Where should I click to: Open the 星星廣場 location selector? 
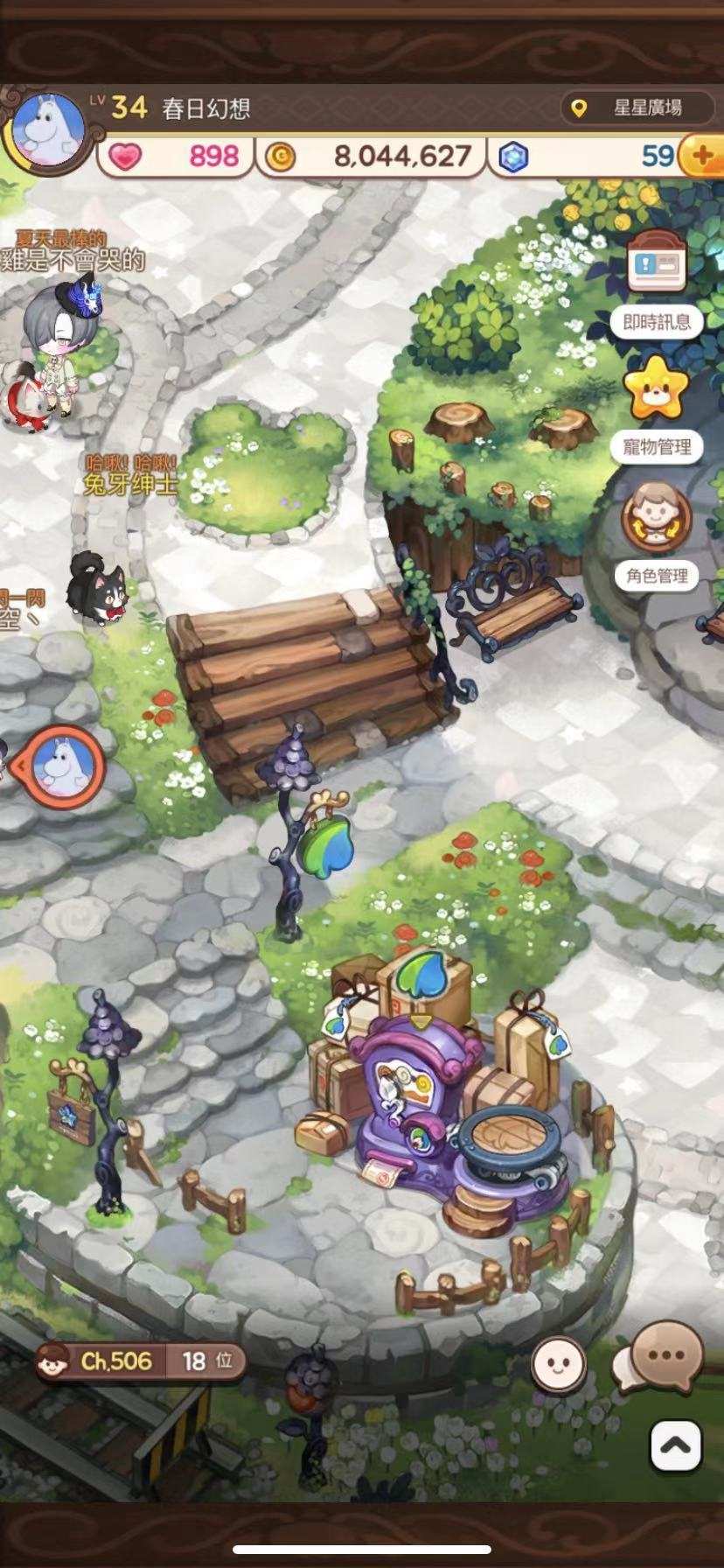[635, 108]
